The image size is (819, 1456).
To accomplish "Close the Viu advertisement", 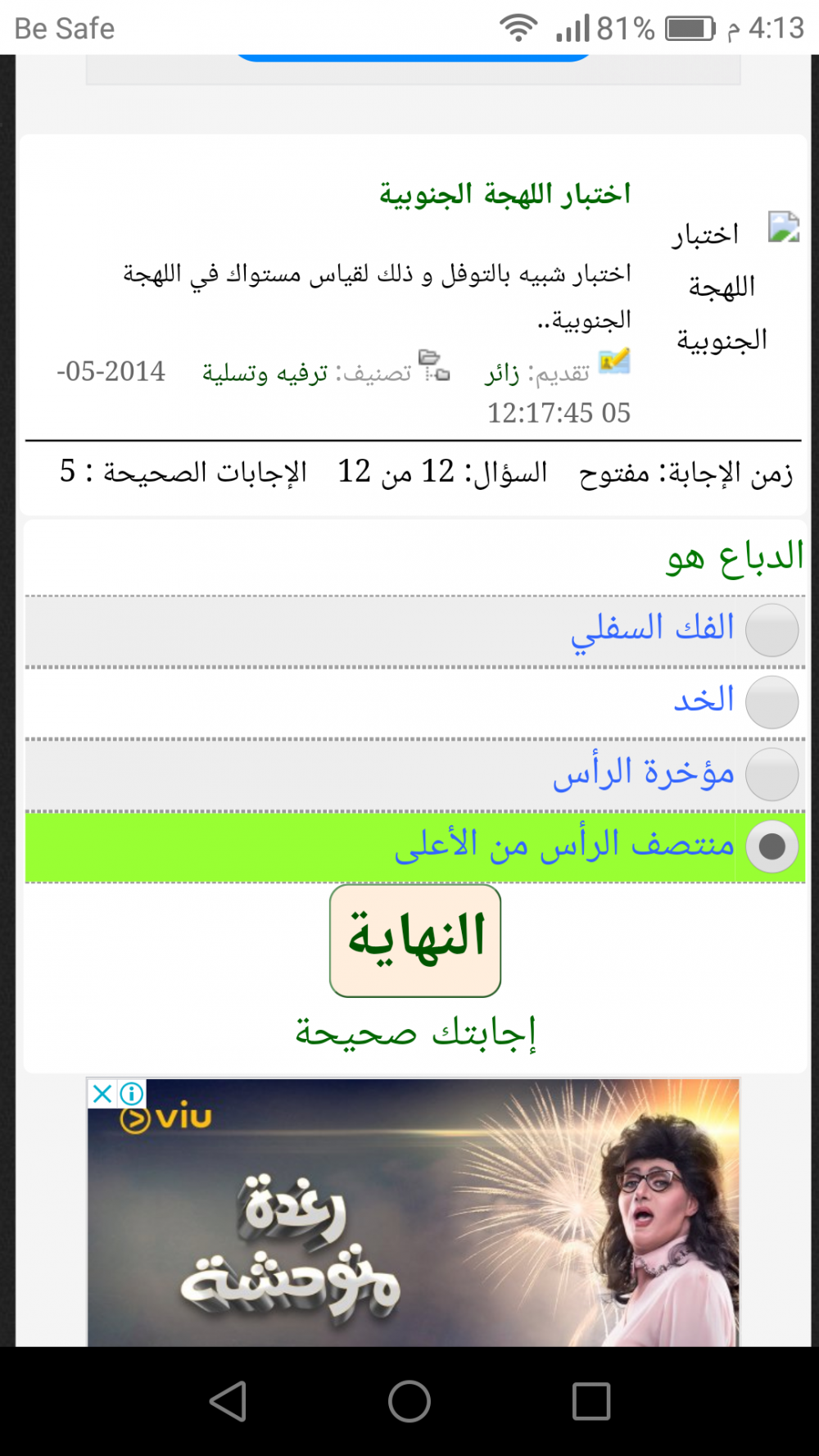I will 102,1094.
